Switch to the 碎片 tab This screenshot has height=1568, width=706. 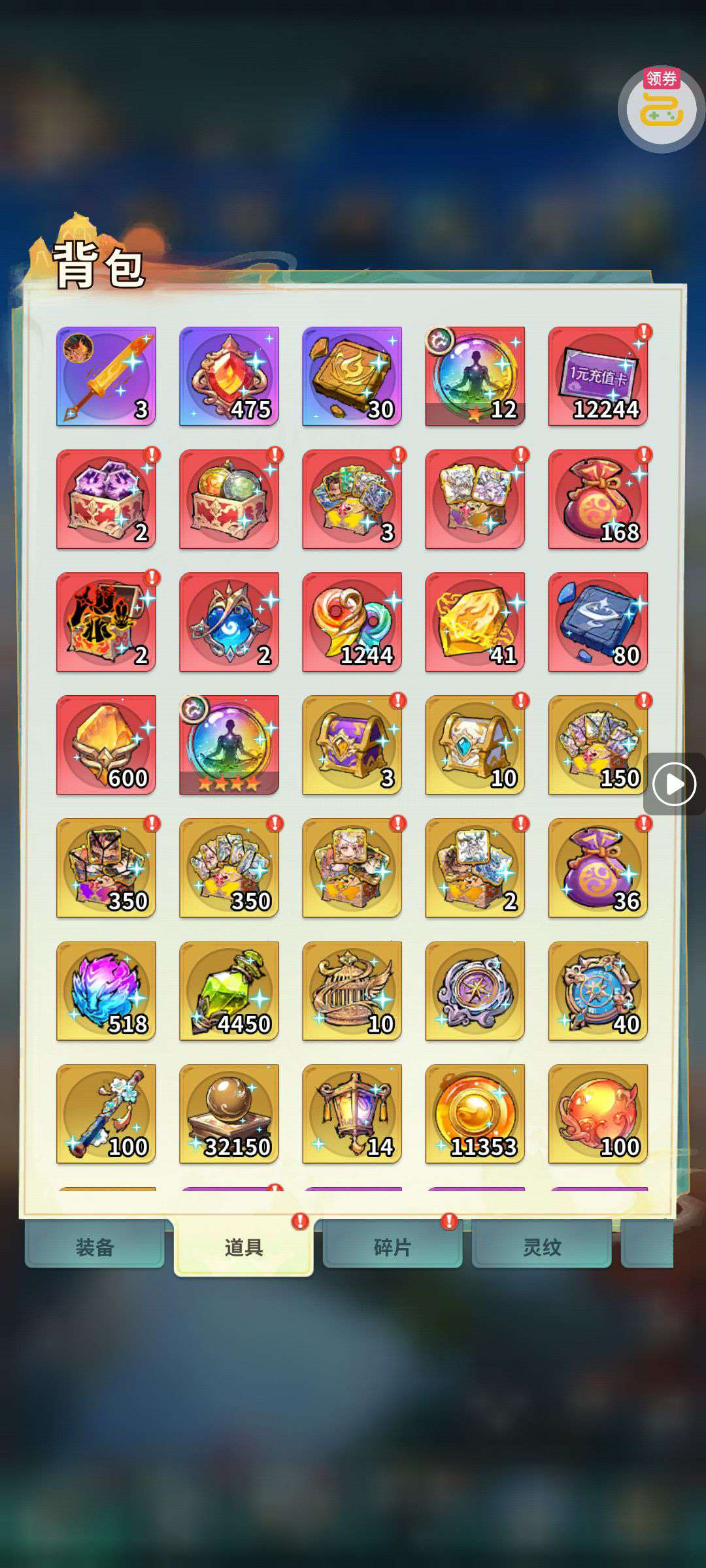pyautogui.click(x=392, y=1247)
